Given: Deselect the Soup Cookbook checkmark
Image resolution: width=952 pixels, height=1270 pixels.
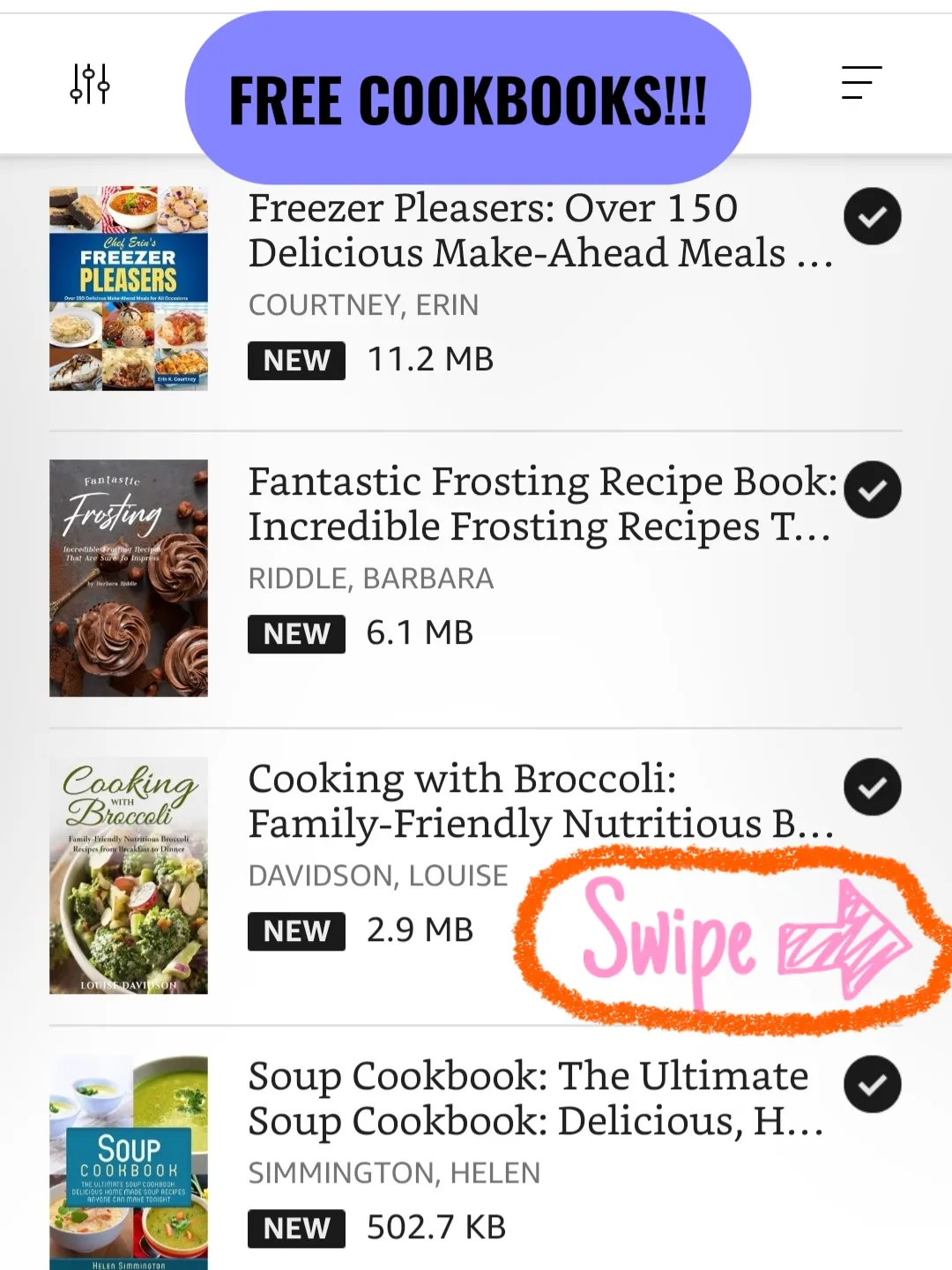Looking at the screenshot, I should [873, 1085].
